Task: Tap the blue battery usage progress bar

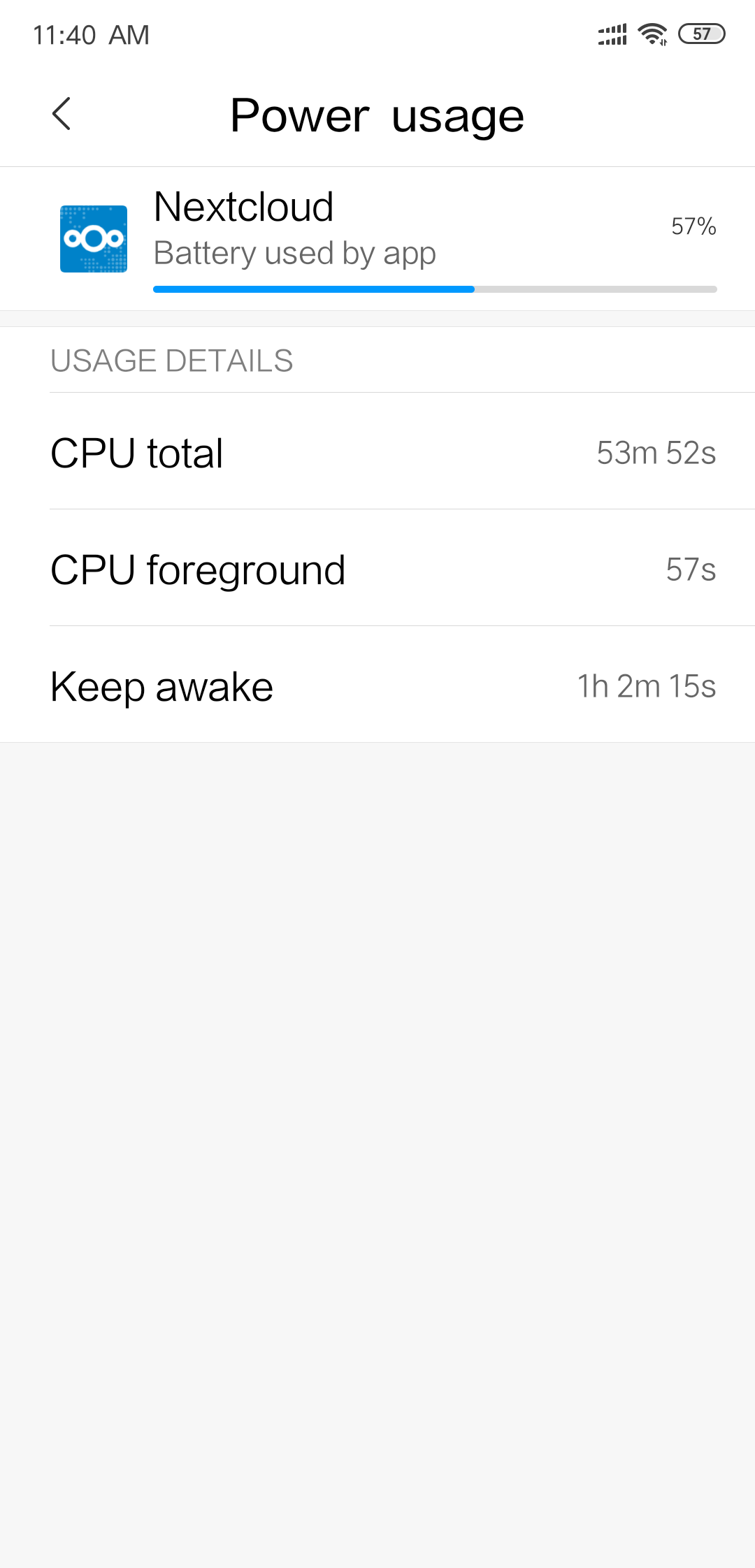Action: pos(312,289)
